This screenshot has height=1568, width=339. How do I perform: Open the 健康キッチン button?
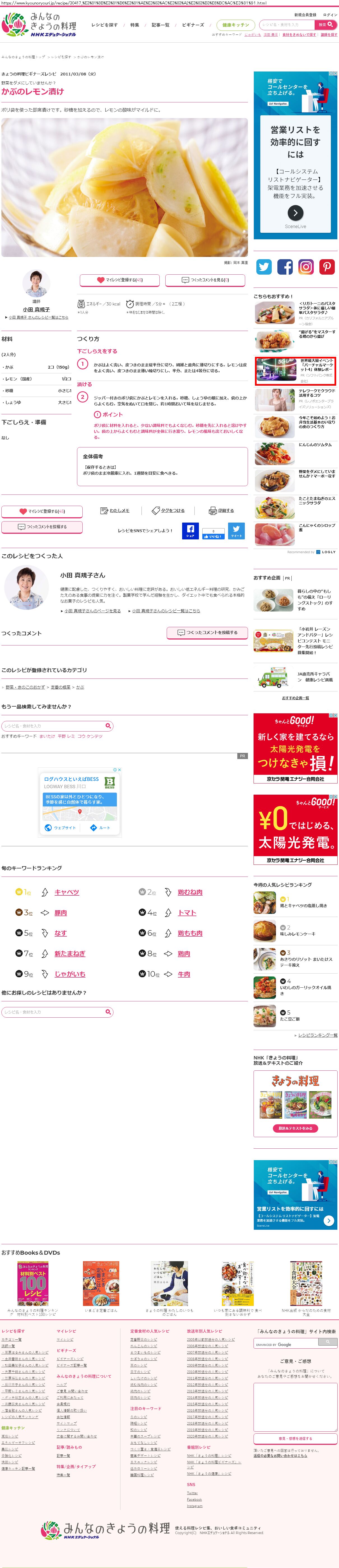(x=235, y=25)
